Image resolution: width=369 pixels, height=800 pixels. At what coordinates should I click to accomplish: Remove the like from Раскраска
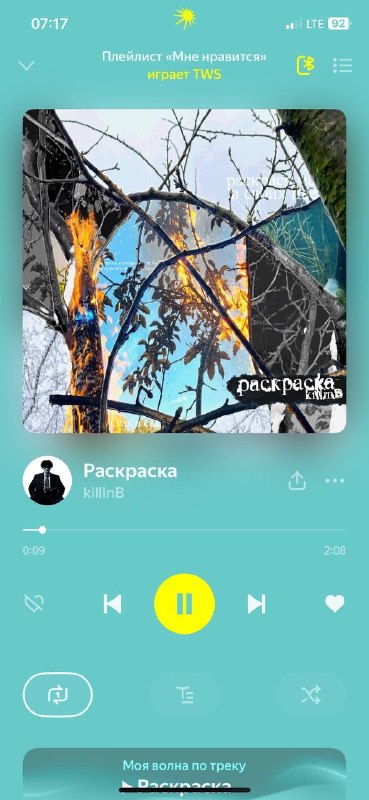(x=335, y=604)
